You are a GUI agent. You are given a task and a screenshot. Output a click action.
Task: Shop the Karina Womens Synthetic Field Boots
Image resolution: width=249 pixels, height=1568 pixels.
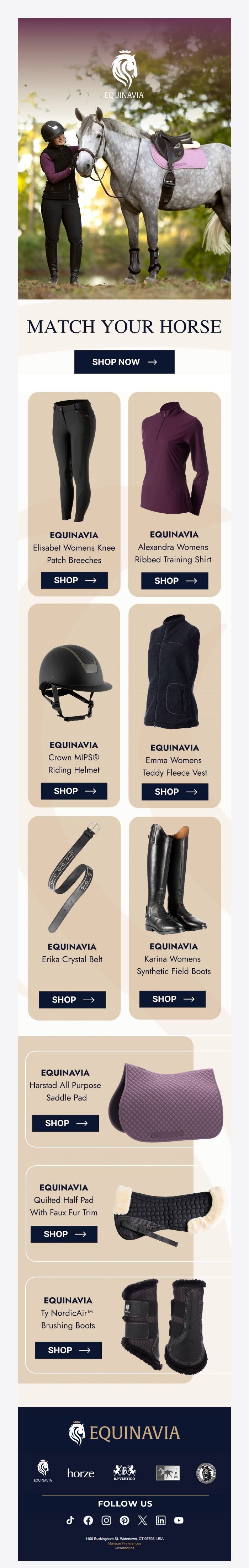point(173,999)
